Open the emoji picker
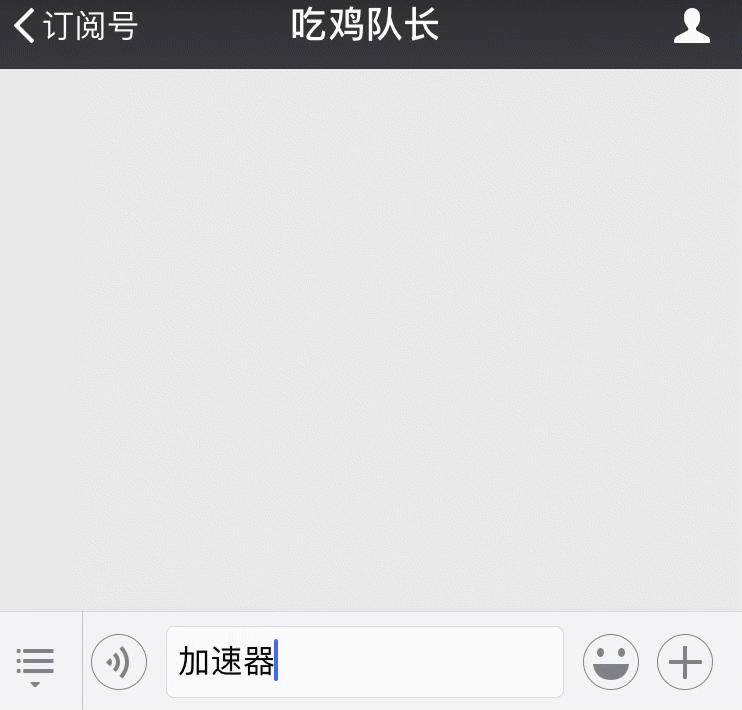This screenshot has height=710, width=742. (x=611, y=662)
